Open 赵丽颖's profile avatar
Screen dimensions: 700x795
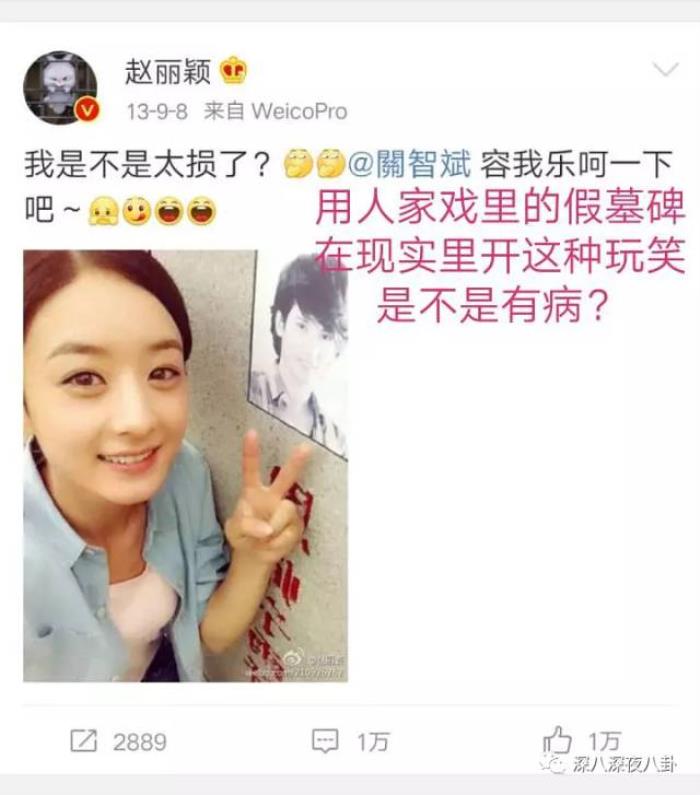60,88
